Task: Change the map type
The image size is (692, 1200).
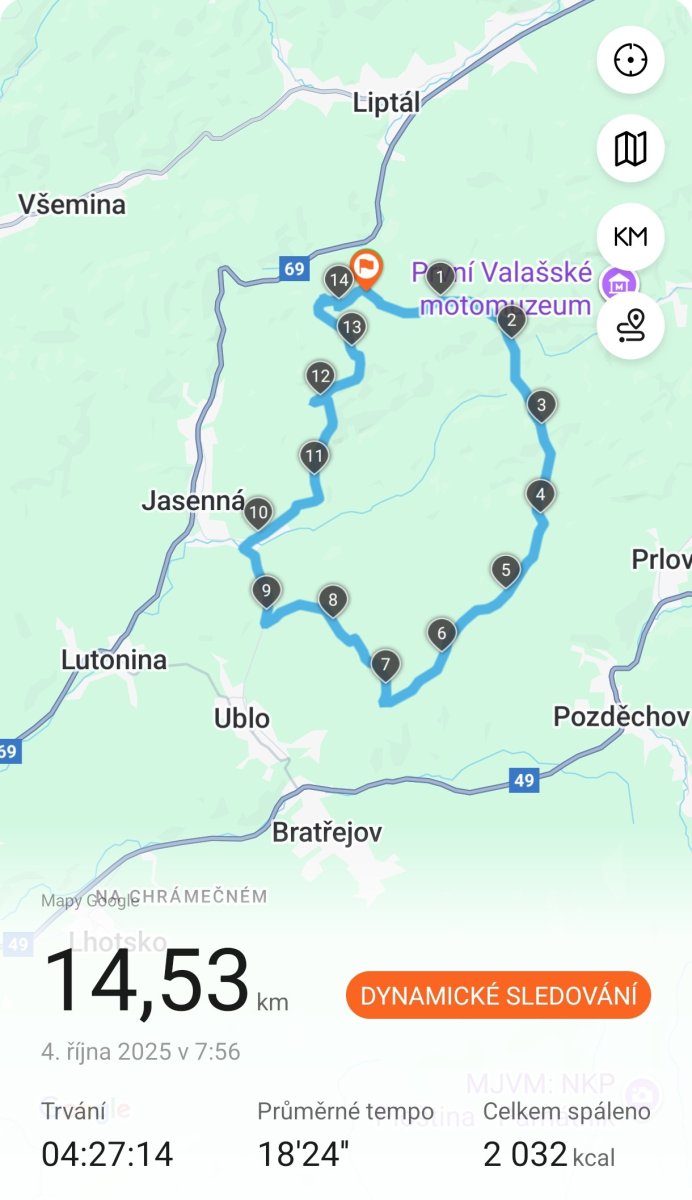Action: (x=630, y=149)
